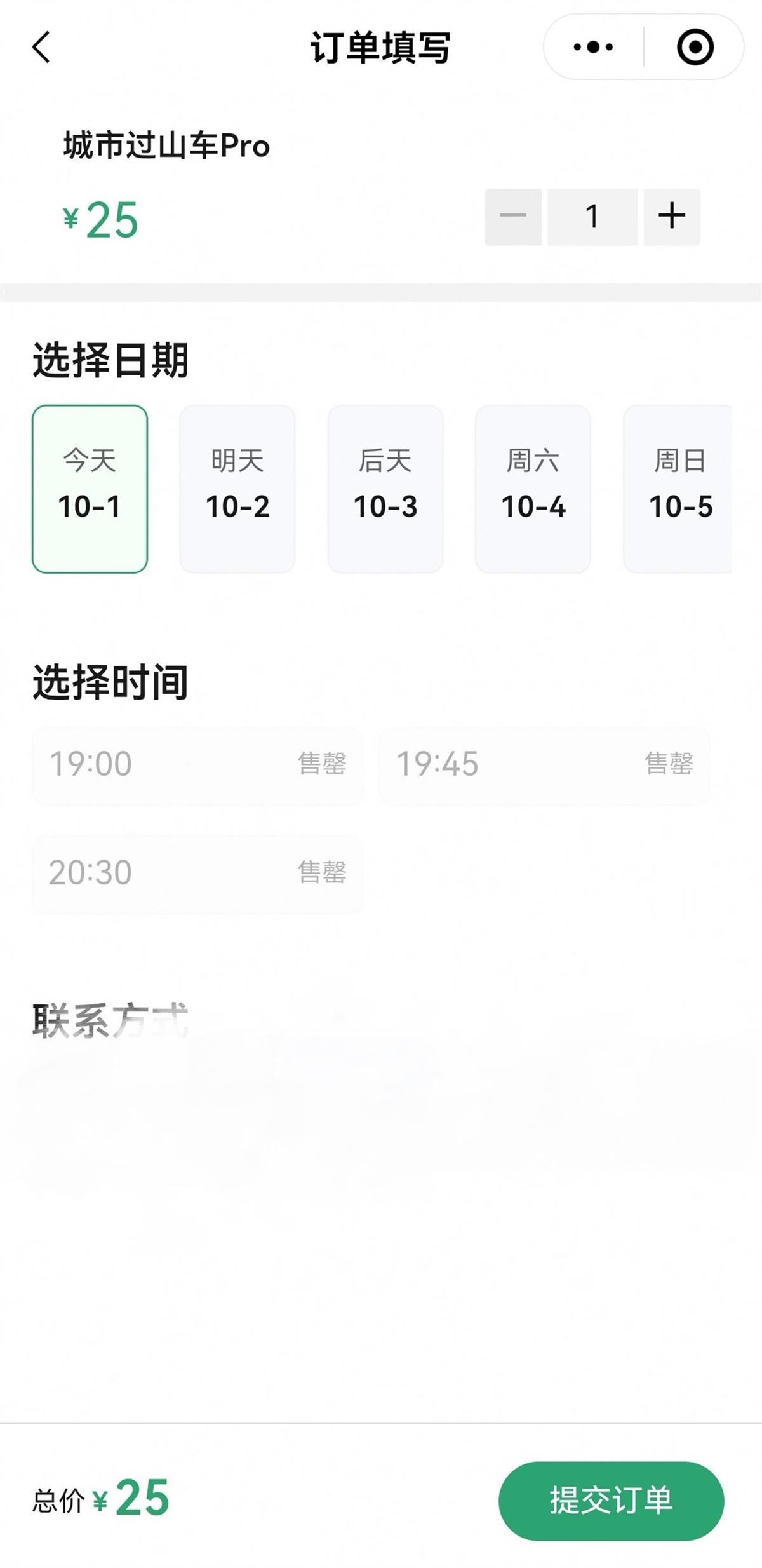Viewport: 762px width, 1568px height.
Task: Submit the order with 提交订单
Action: 611,1501
